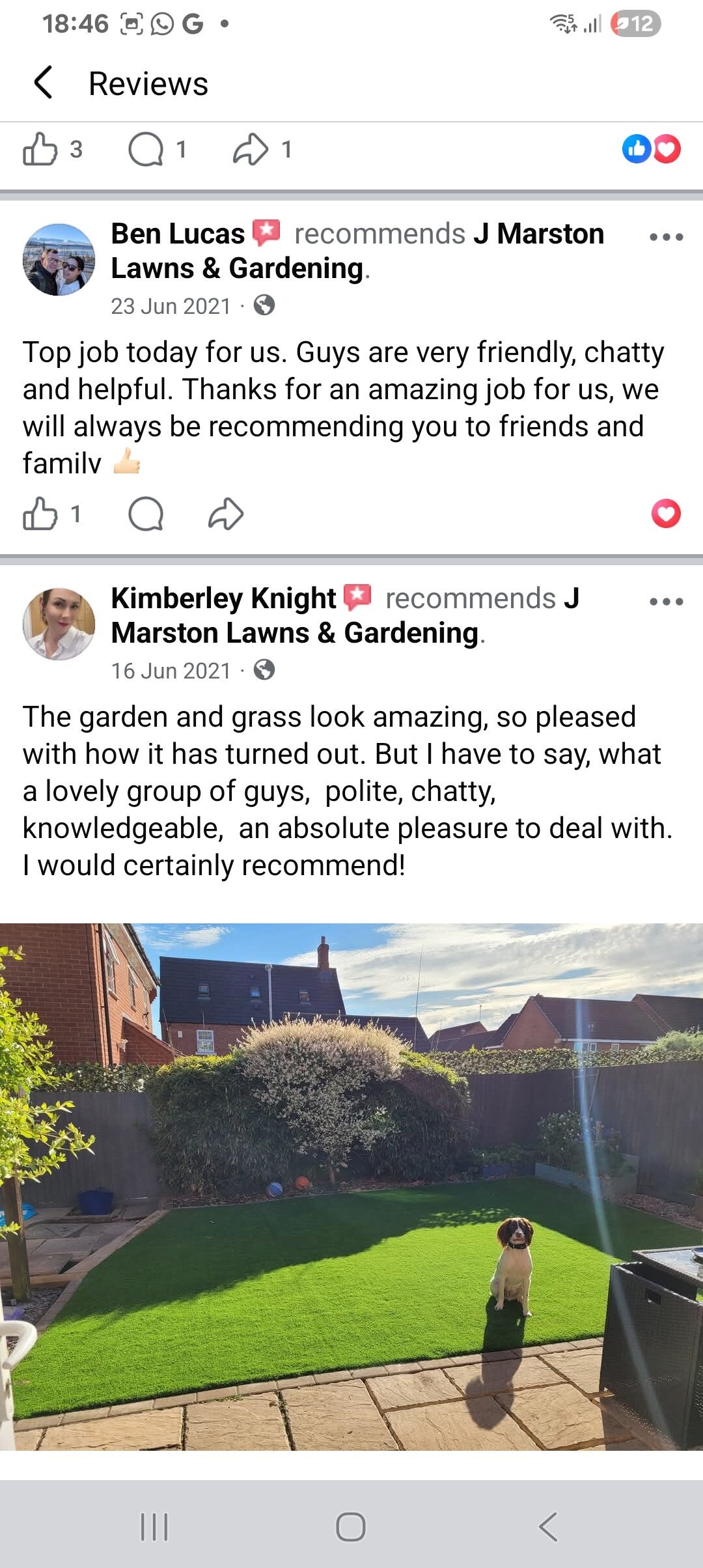Image resolution: width=703 pixels, height=1568 pixels.
Task: Open Kimberley Knight's profile picture
Action: [59, 624]
